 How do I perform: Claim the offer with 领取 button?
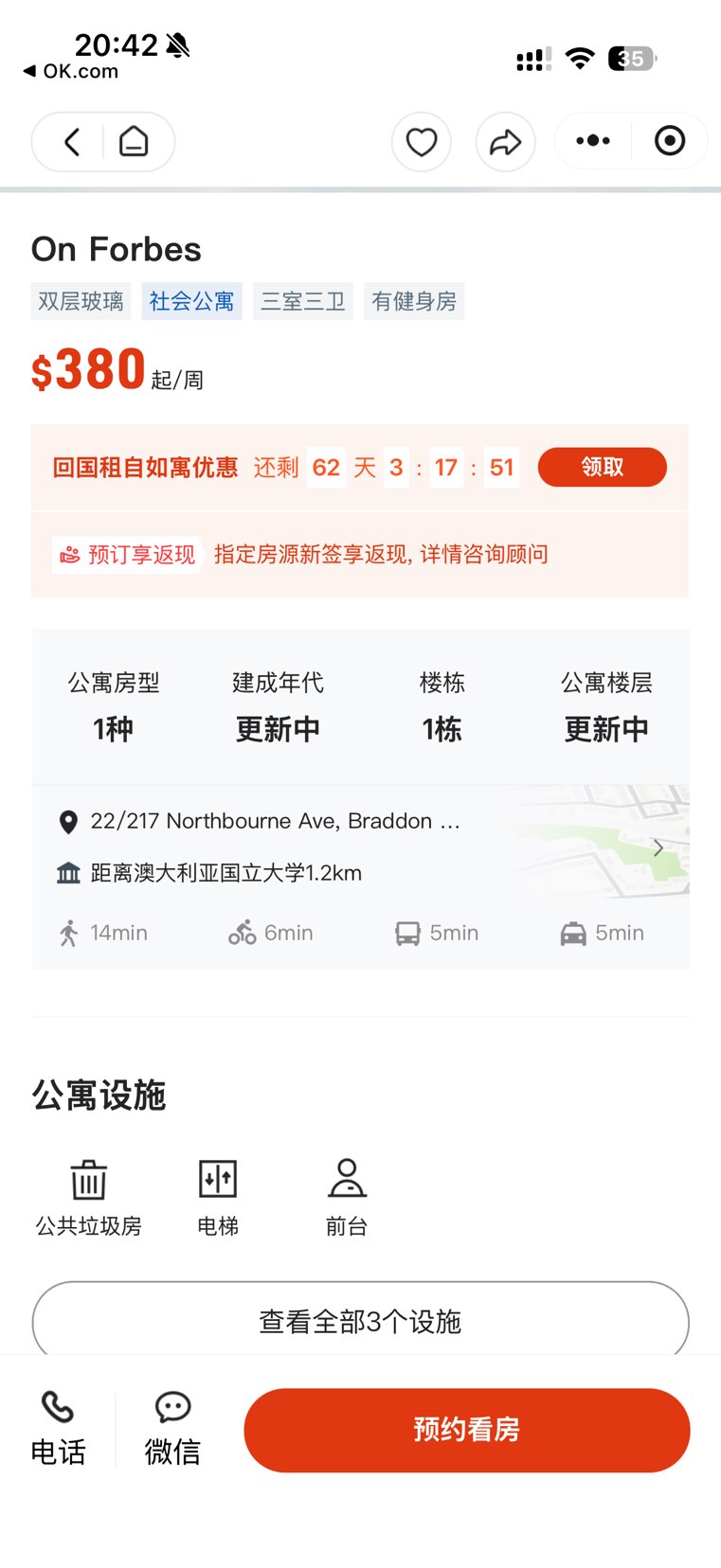[602, 467]
